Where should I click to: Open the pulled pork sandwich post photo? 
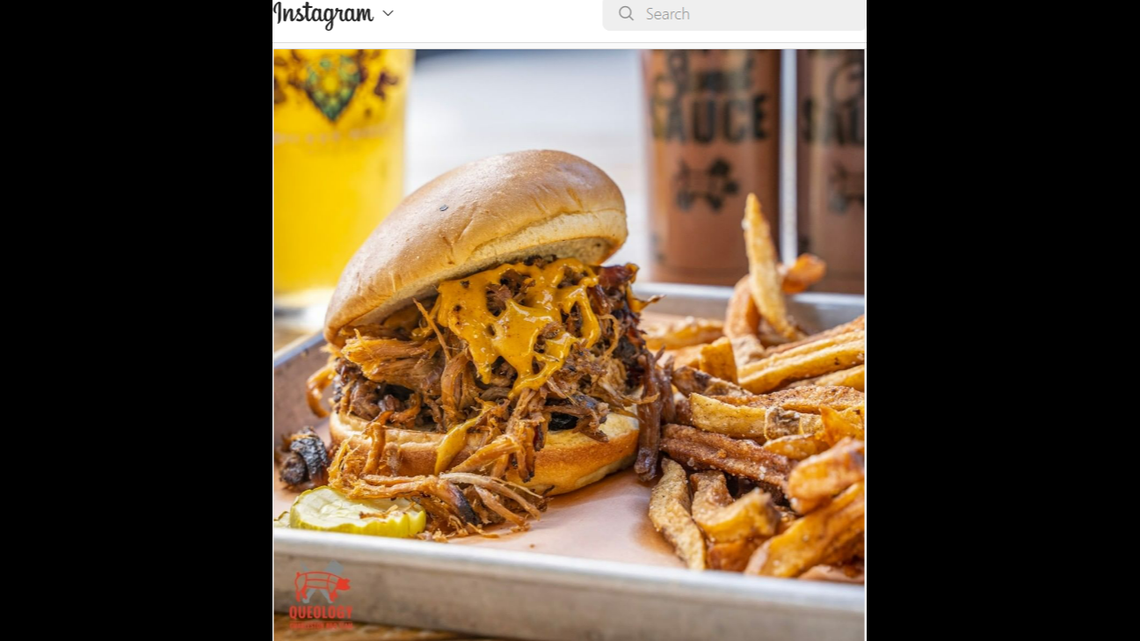[x=568, y=340]
